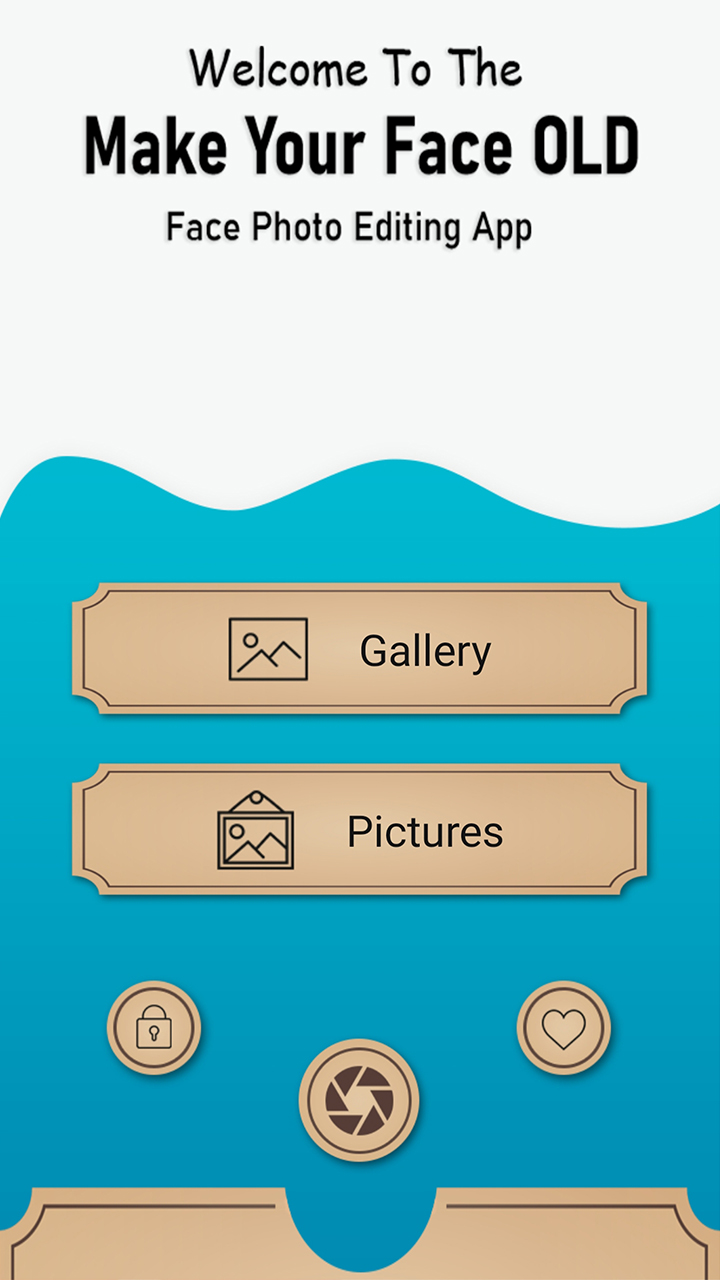Click the Make Your Face OLD title
Viewport: 720px width, 1280px height.
360,146
